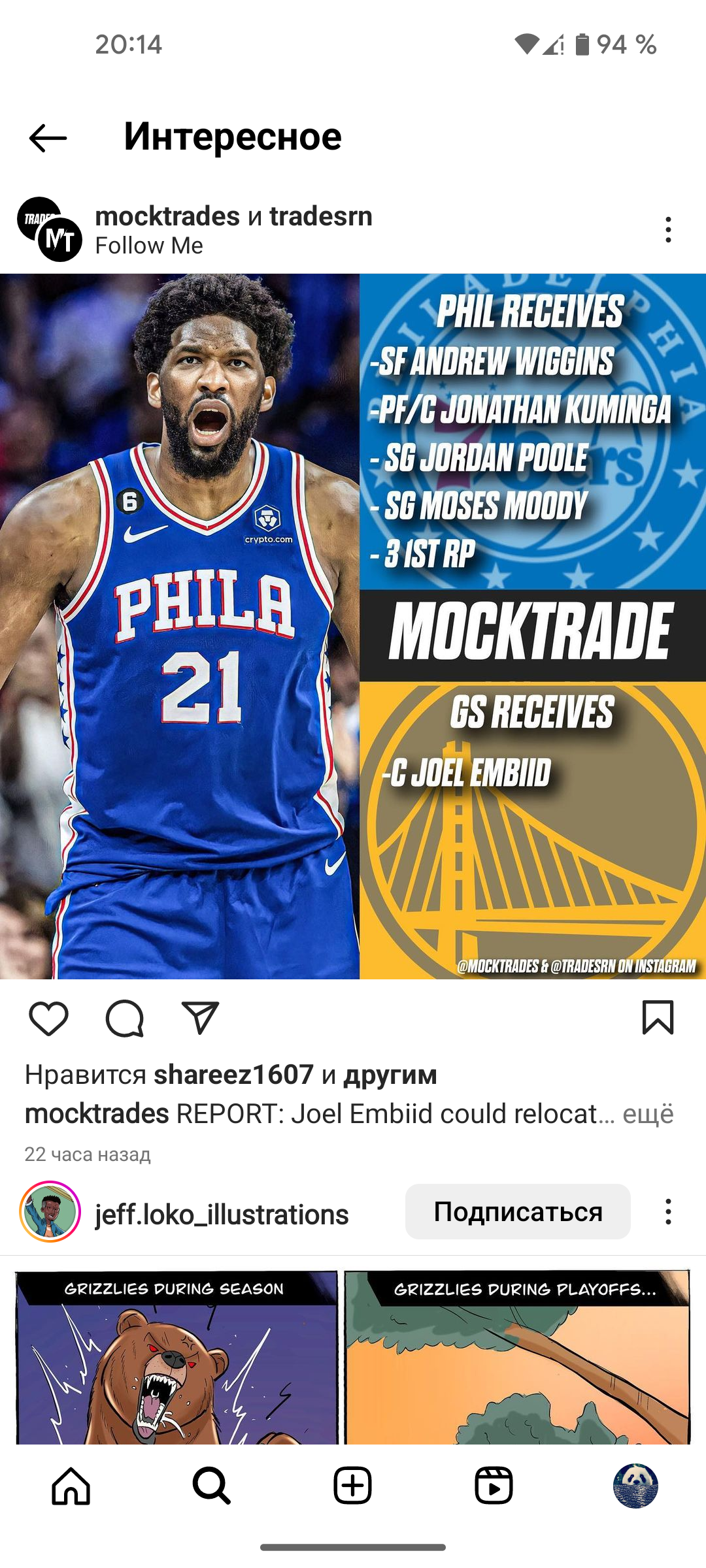
Task: Open the options menu for mocktrades post
Action: [667, 229]
